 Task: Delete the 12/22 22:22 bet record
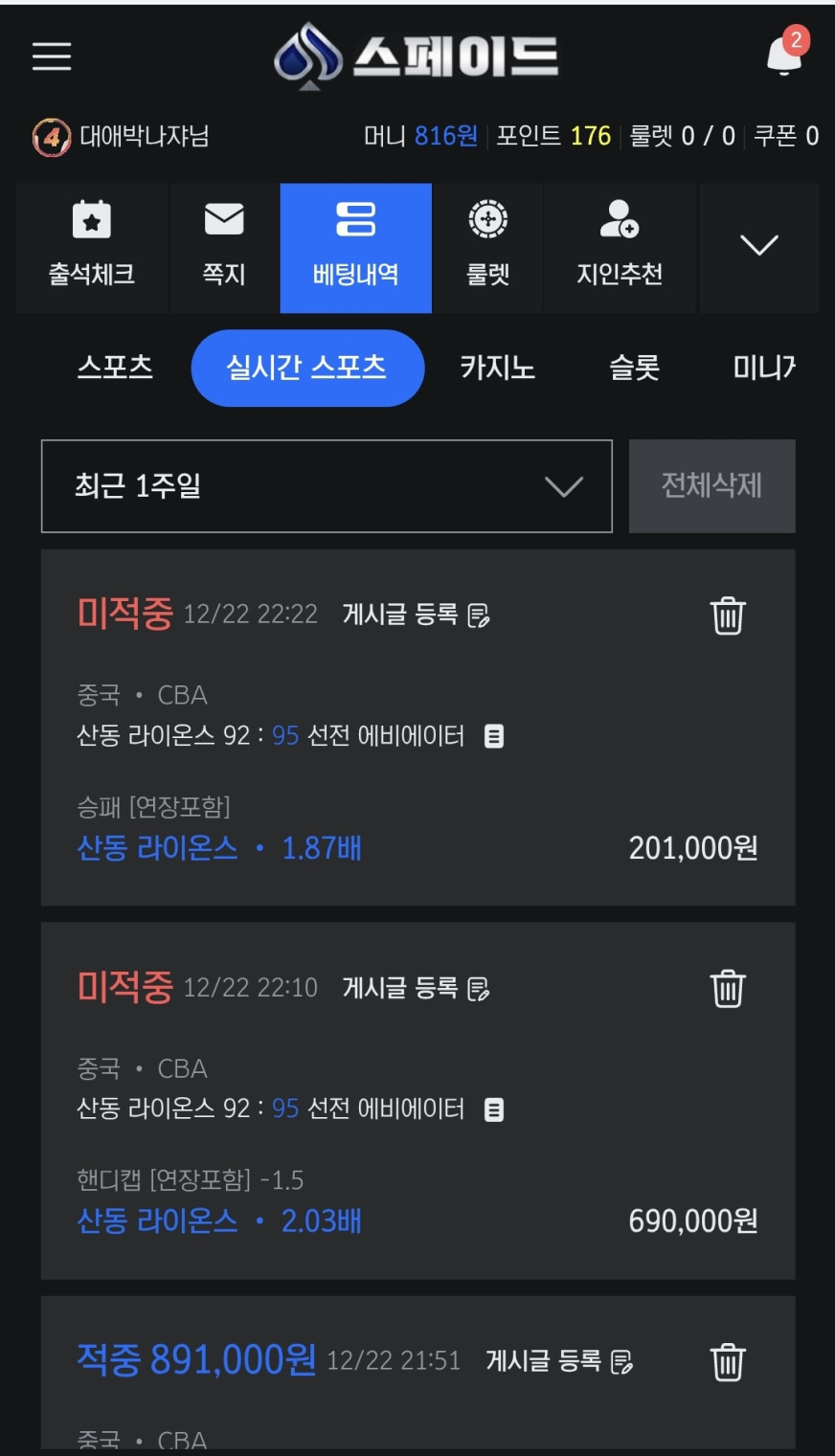(728, 616)
